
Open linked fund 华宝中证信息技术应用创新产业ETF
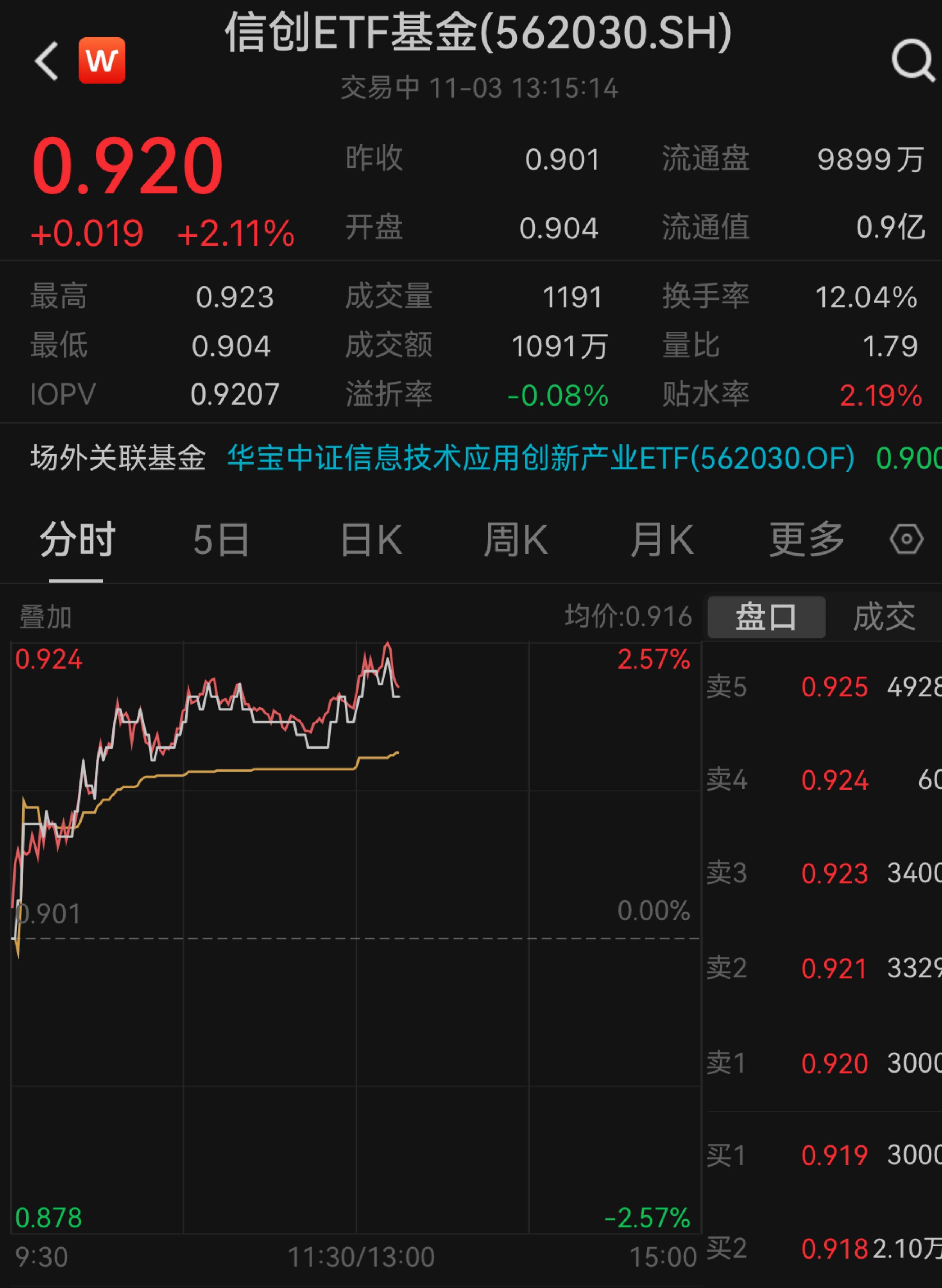pos(540,458)
